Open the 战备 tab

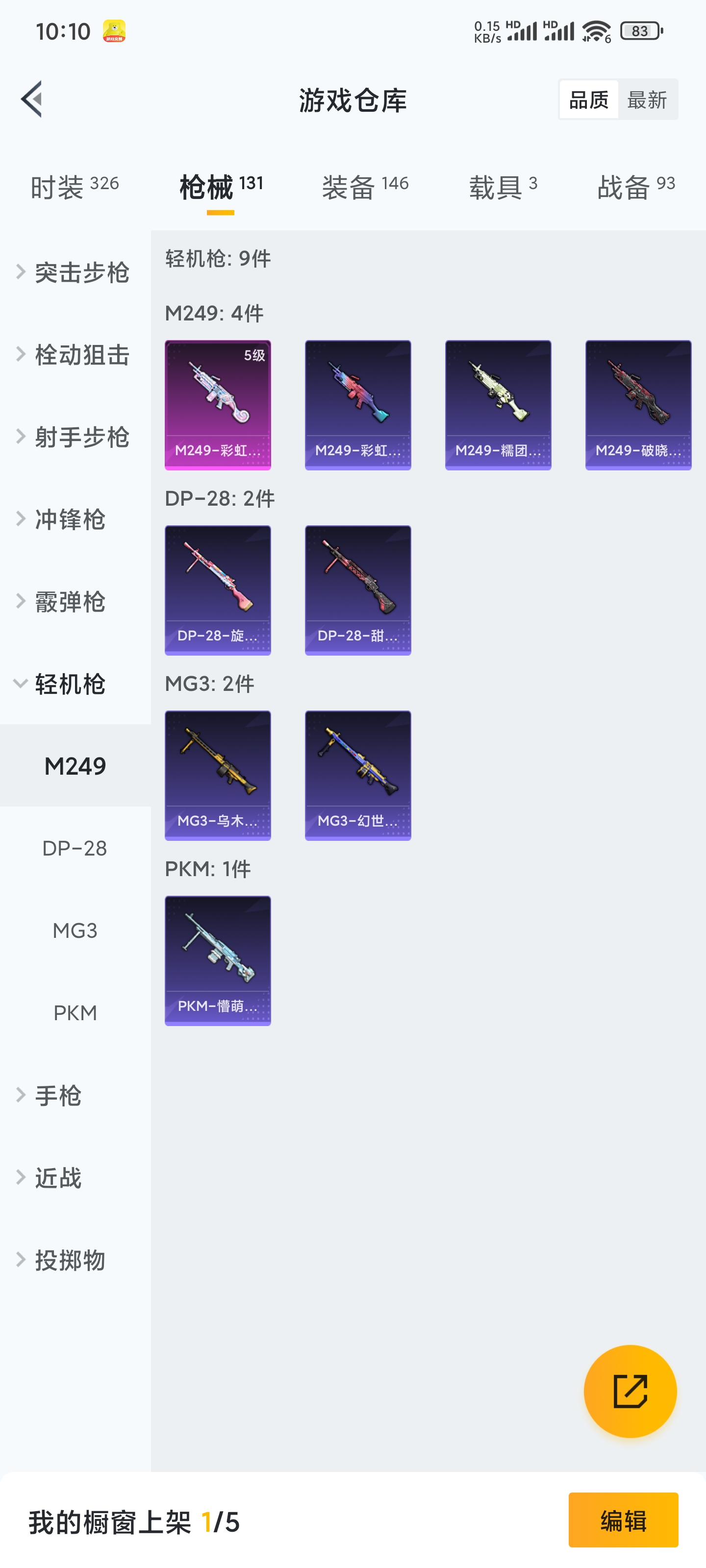635,186
